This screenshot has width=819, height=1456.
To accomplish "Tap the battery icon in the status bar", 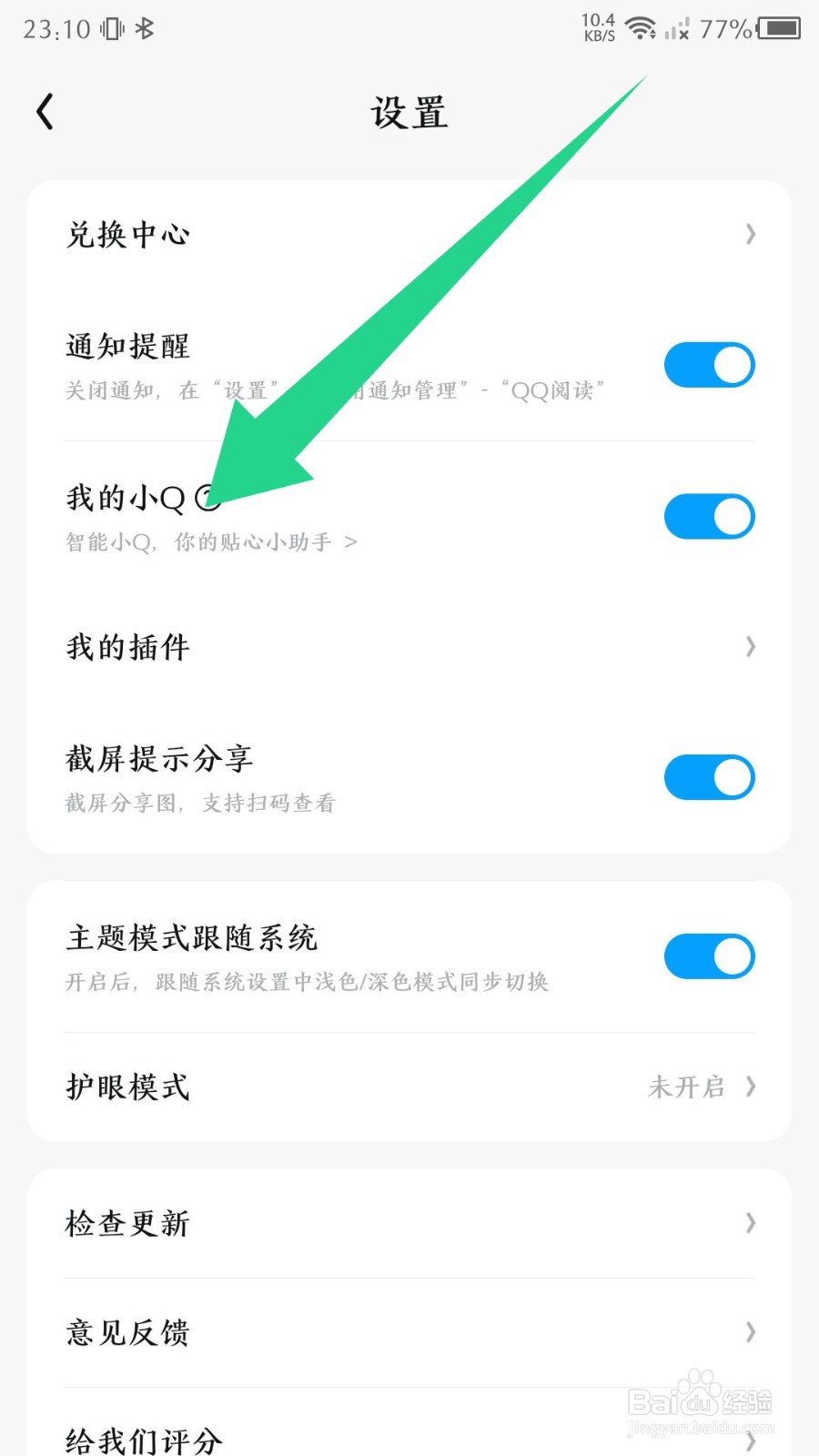I will [778, 29].
